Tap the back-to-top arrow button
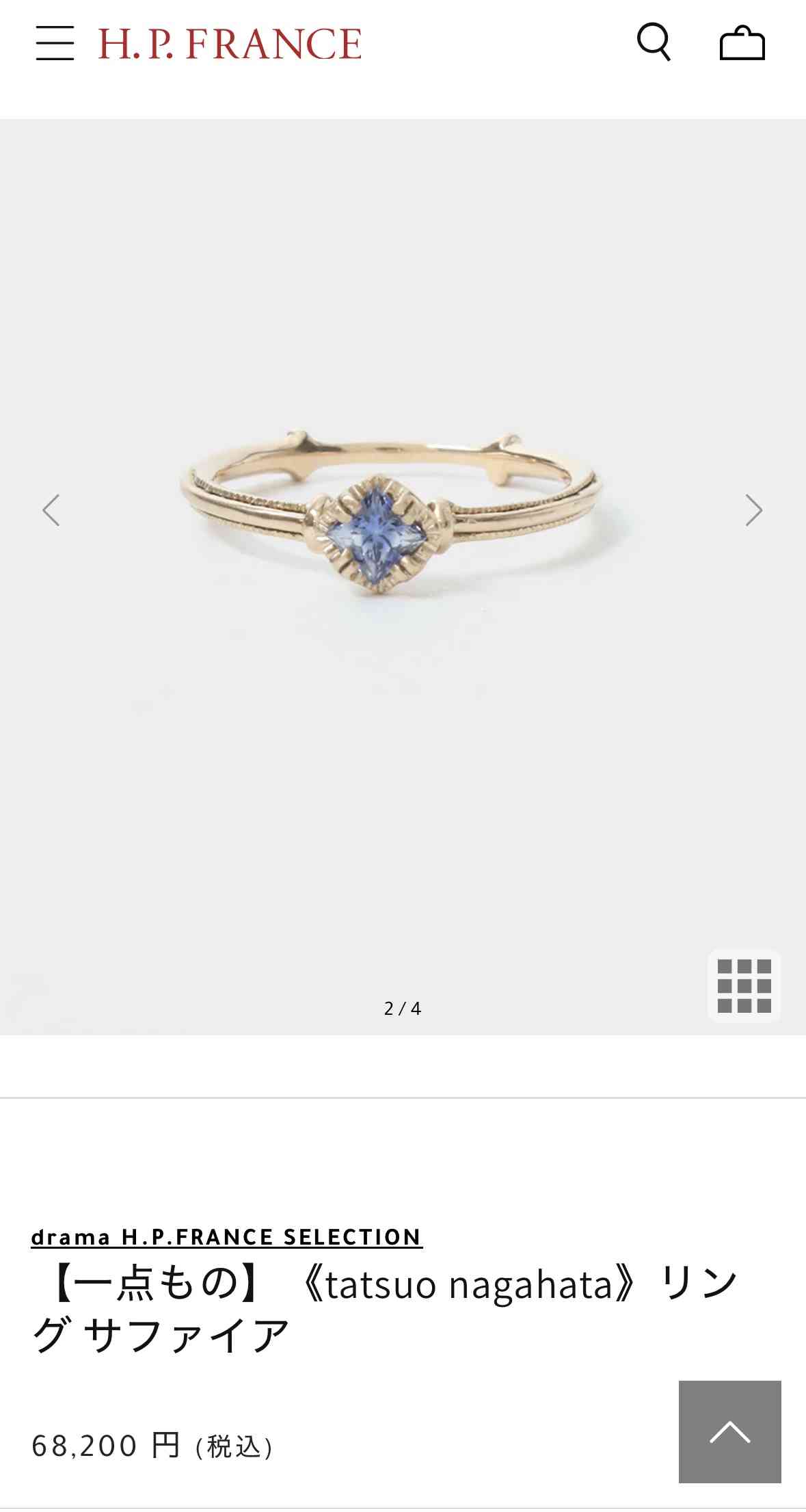Viewport: 806px width, 1512px height. tap(729, 1431)
